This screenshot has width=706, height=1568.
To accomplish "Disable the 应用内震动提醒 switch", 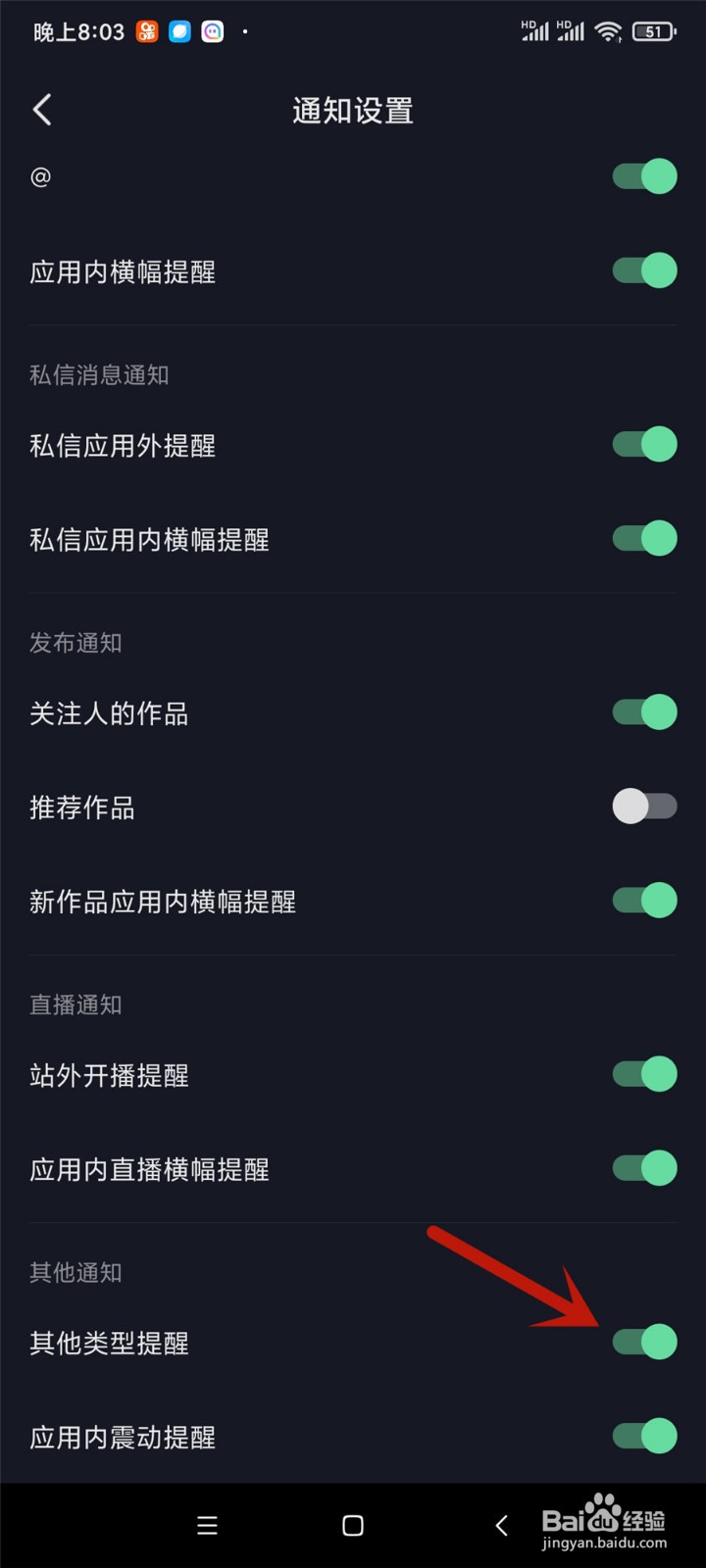I will [645, 1436].
